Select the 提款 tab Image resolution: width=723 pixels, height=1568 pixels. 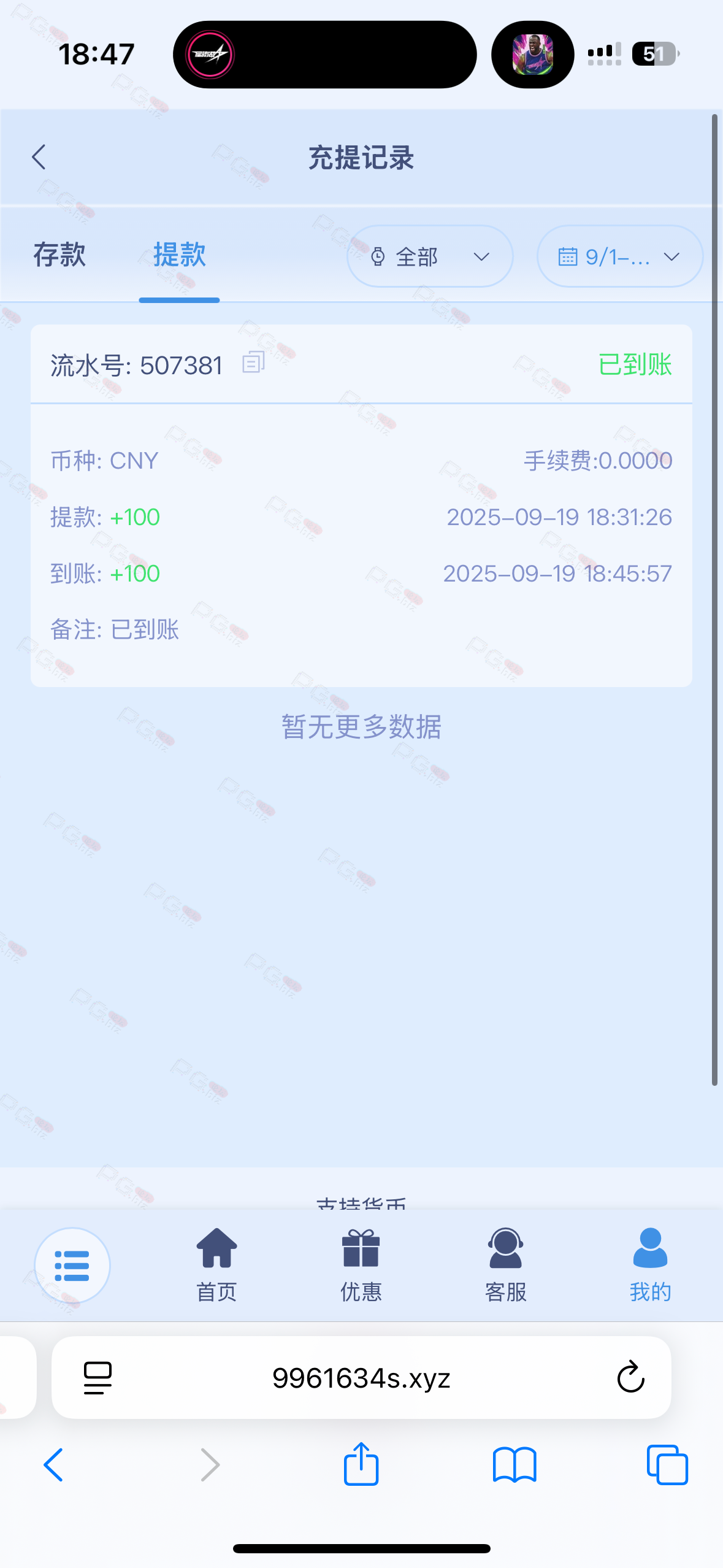[179, 255]
